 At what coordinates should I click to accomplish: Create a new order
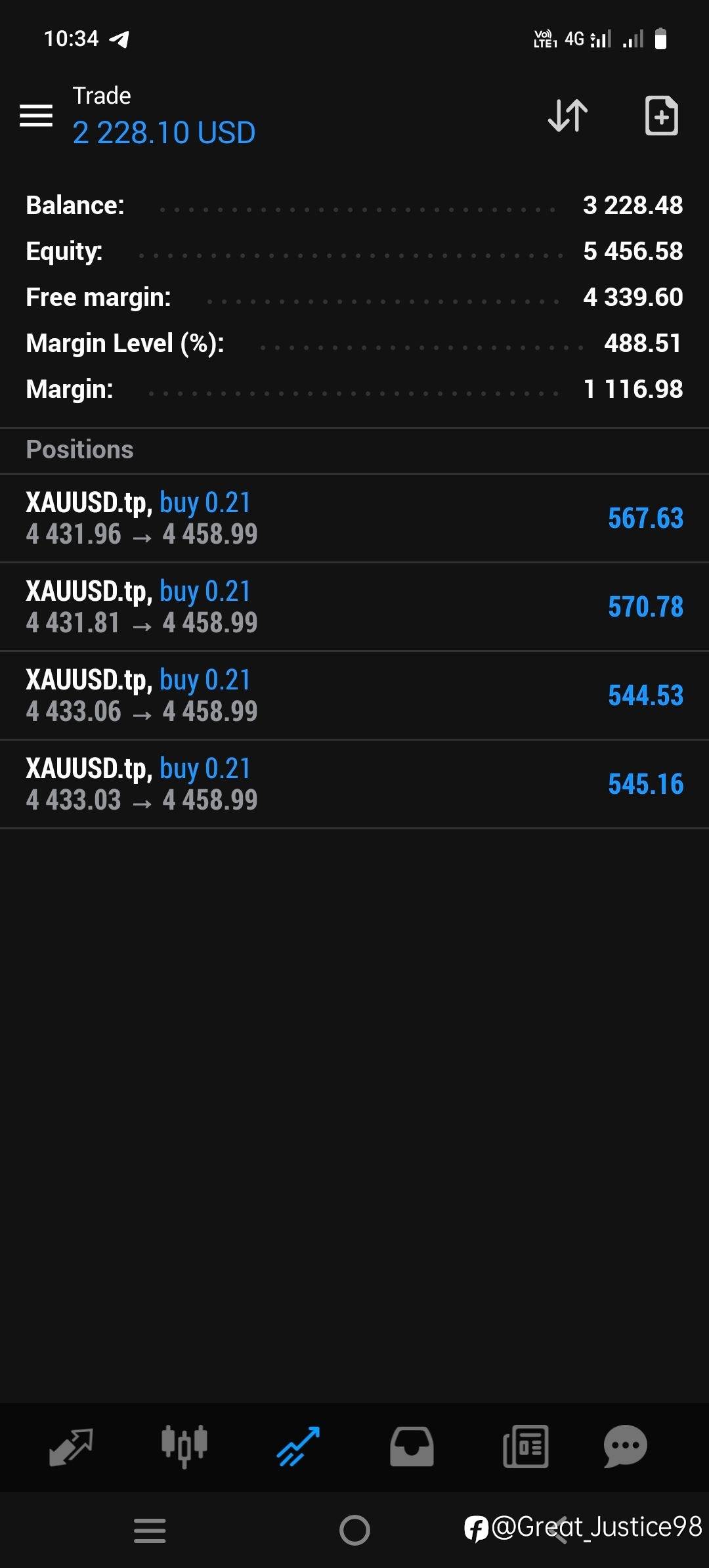[x=661, y=116]
